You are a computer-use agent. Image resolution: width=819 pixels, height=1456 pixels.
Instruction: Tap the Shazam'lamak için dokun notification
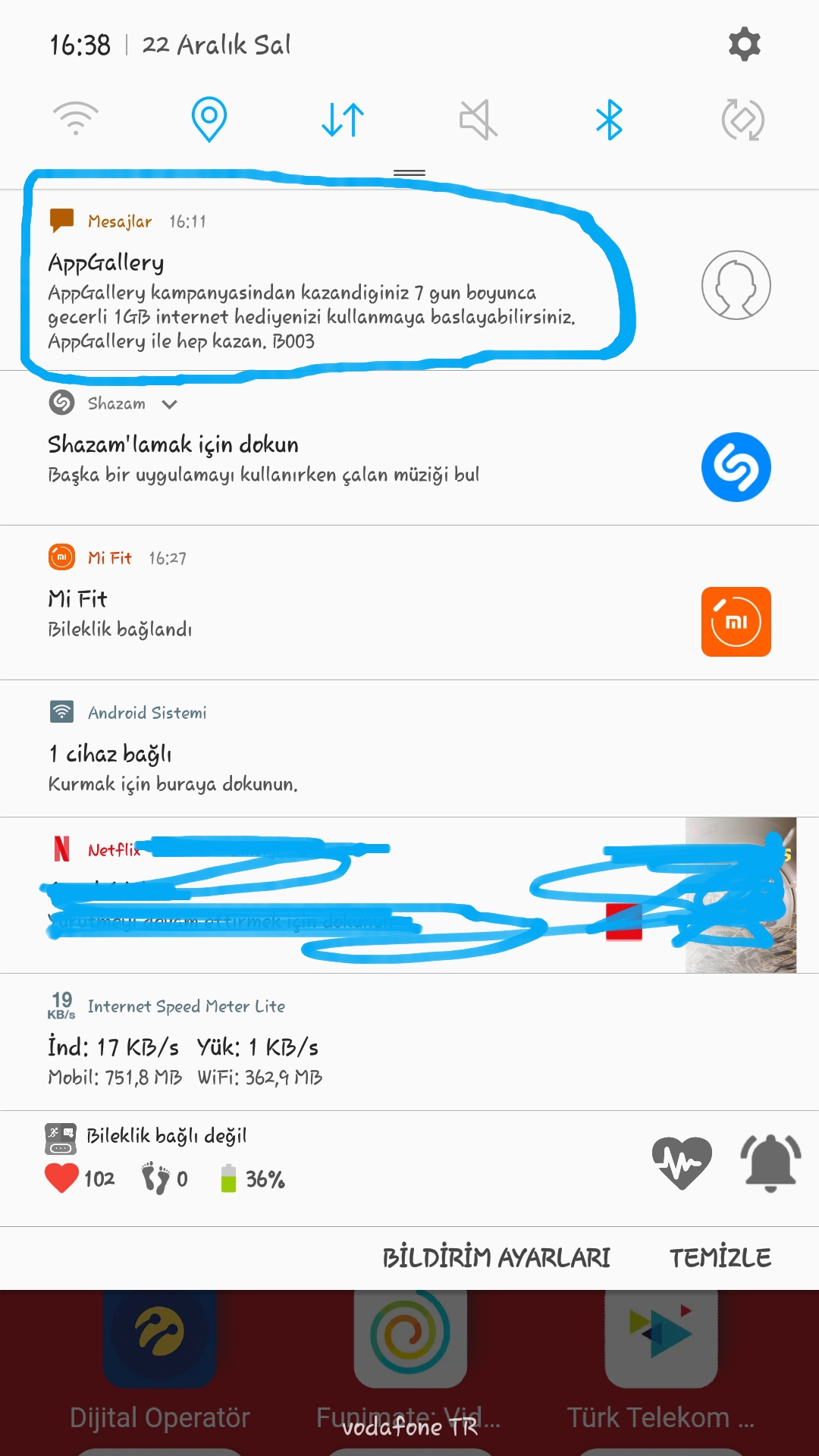303,459
